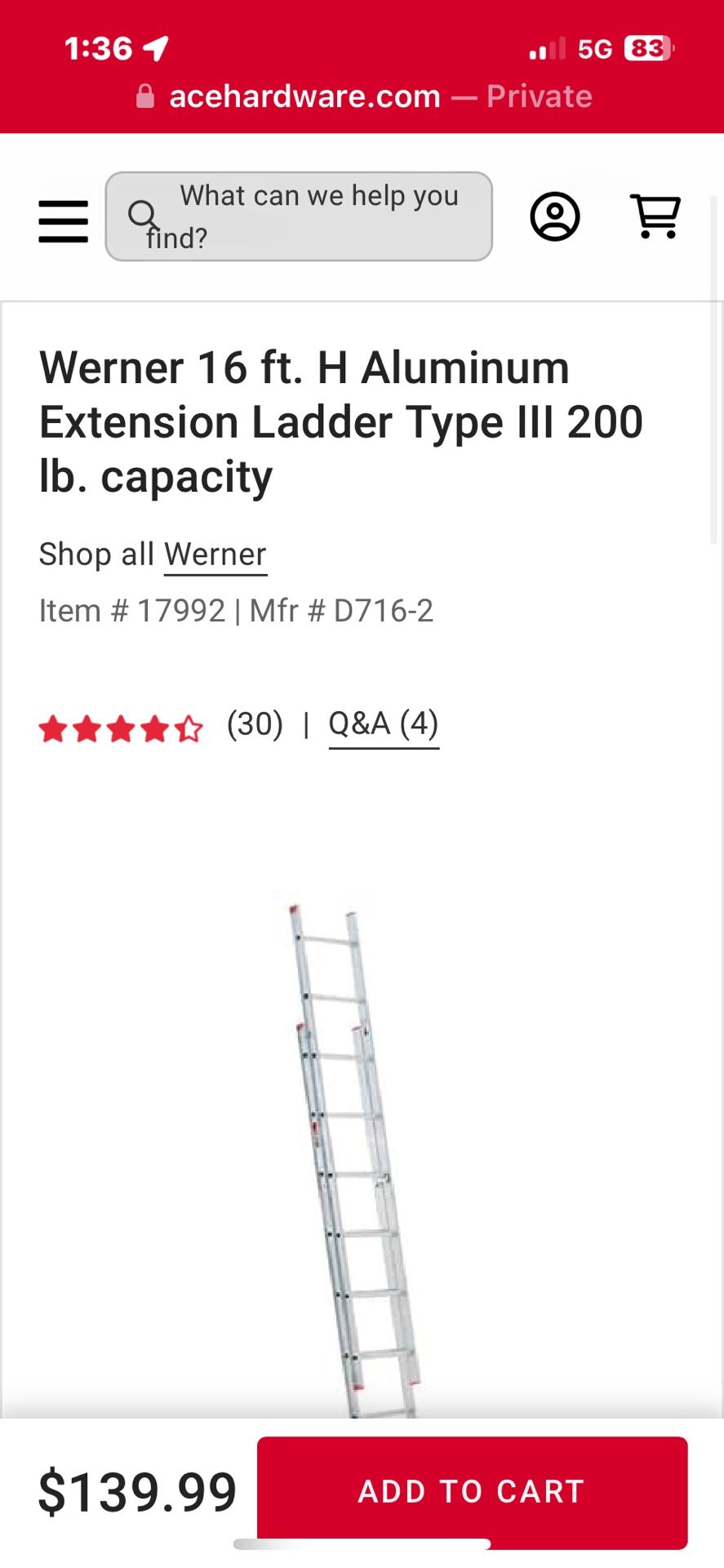Click the lock icon in address bar

coord(145,96)
